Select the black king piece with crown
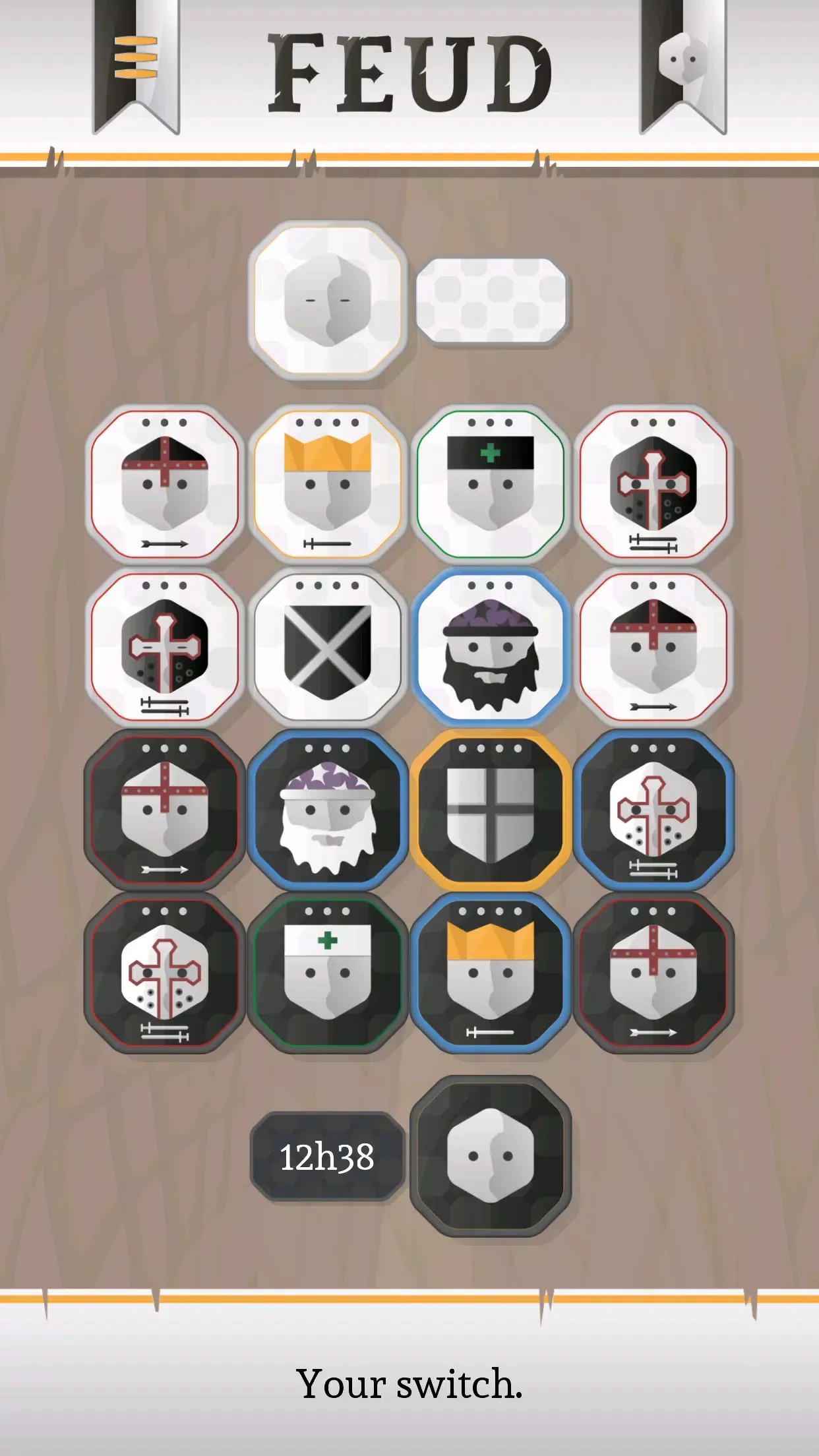819x1456 pixels. pyautogui.click(x=490, y=973)
